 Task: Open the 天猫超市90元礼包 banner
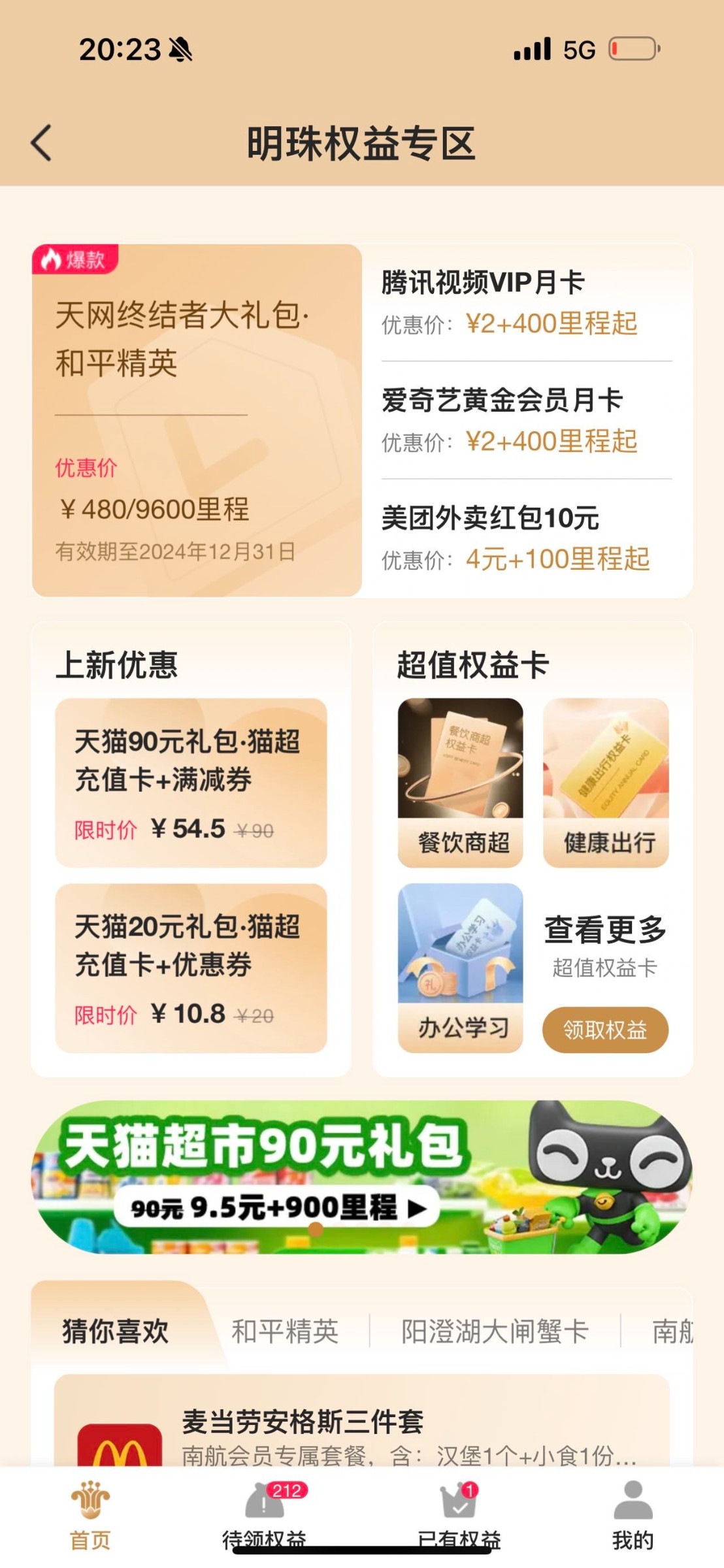361,1177
